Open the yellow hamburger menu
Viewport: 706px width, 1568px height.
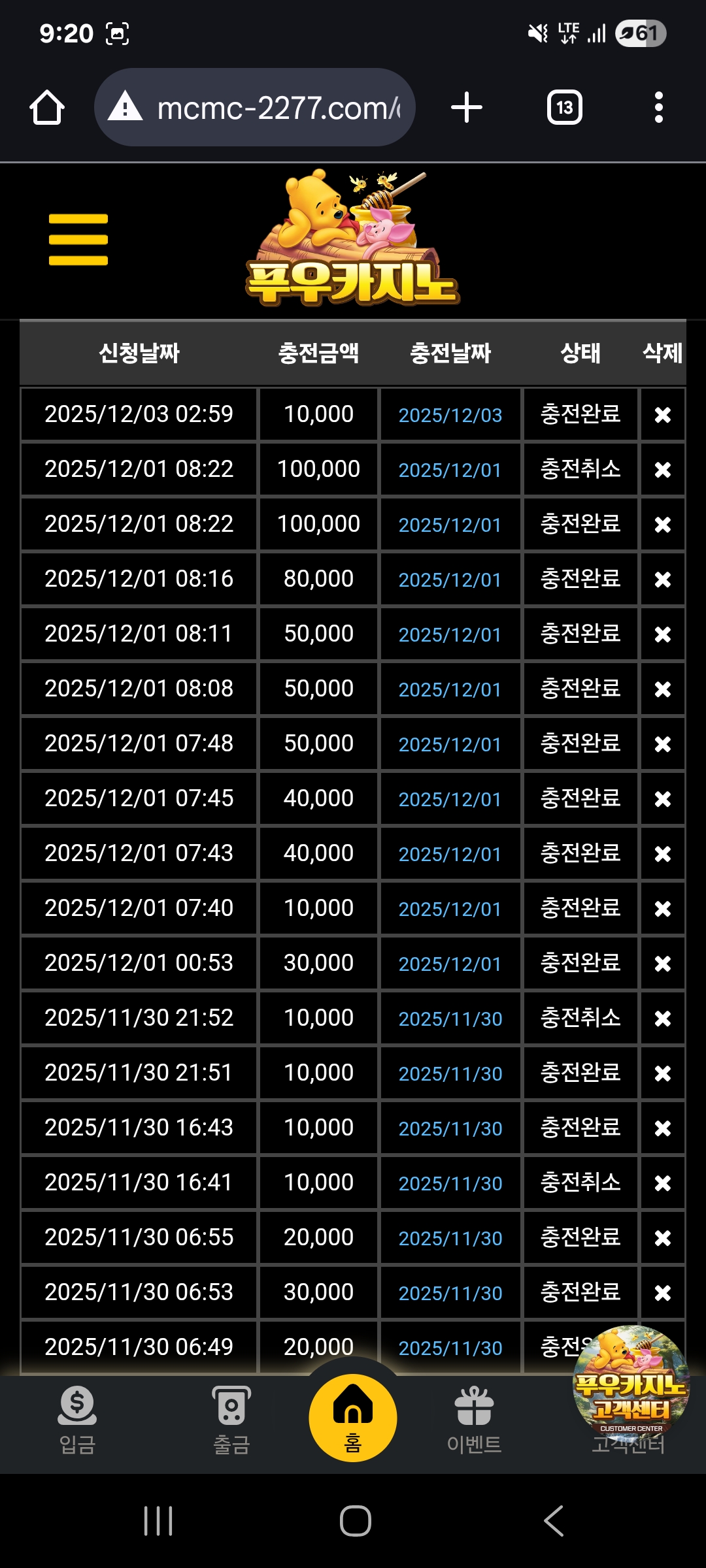click(78, 239)
